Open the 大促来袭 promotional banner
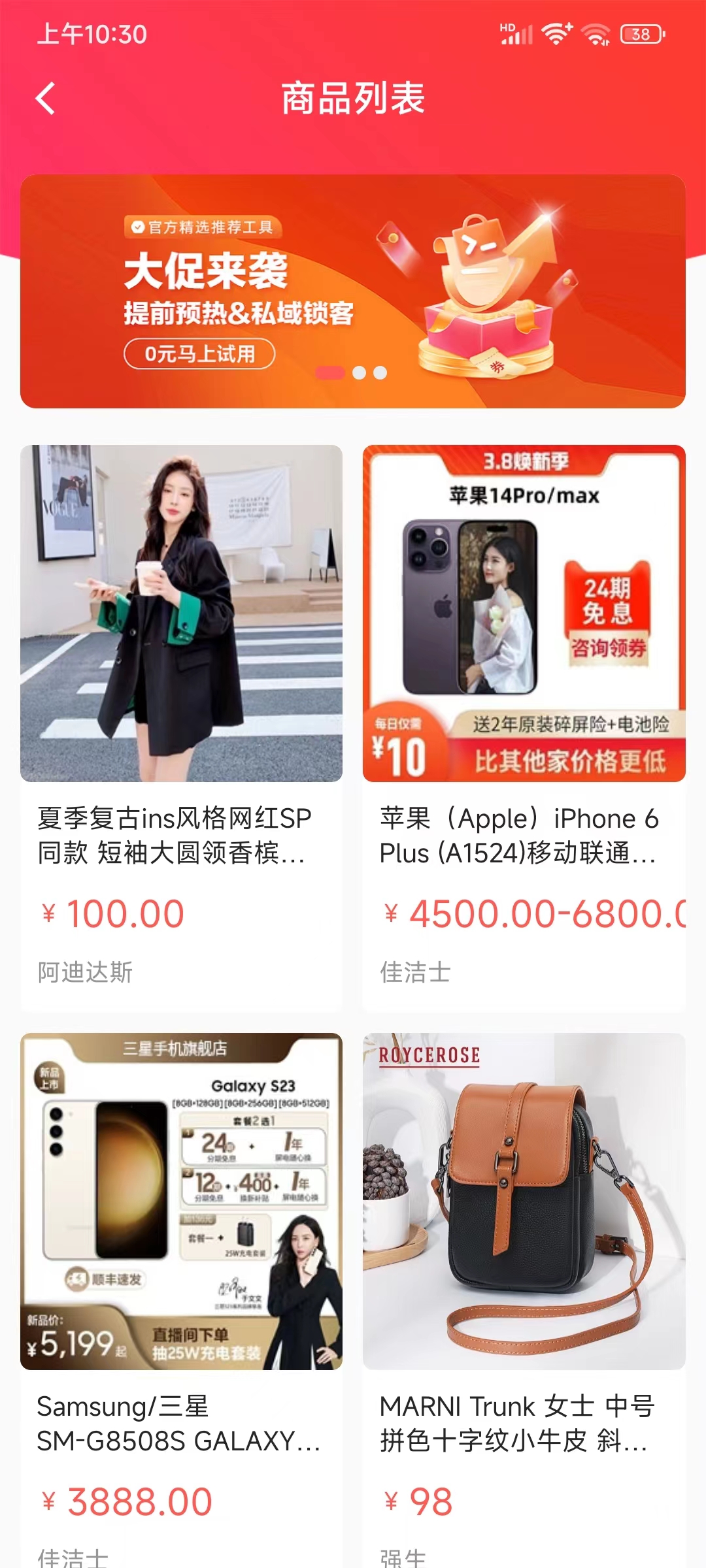Image resolution: width=706 pixels, height=1568 pixels. pyautogui.click(x=353, y=291)
